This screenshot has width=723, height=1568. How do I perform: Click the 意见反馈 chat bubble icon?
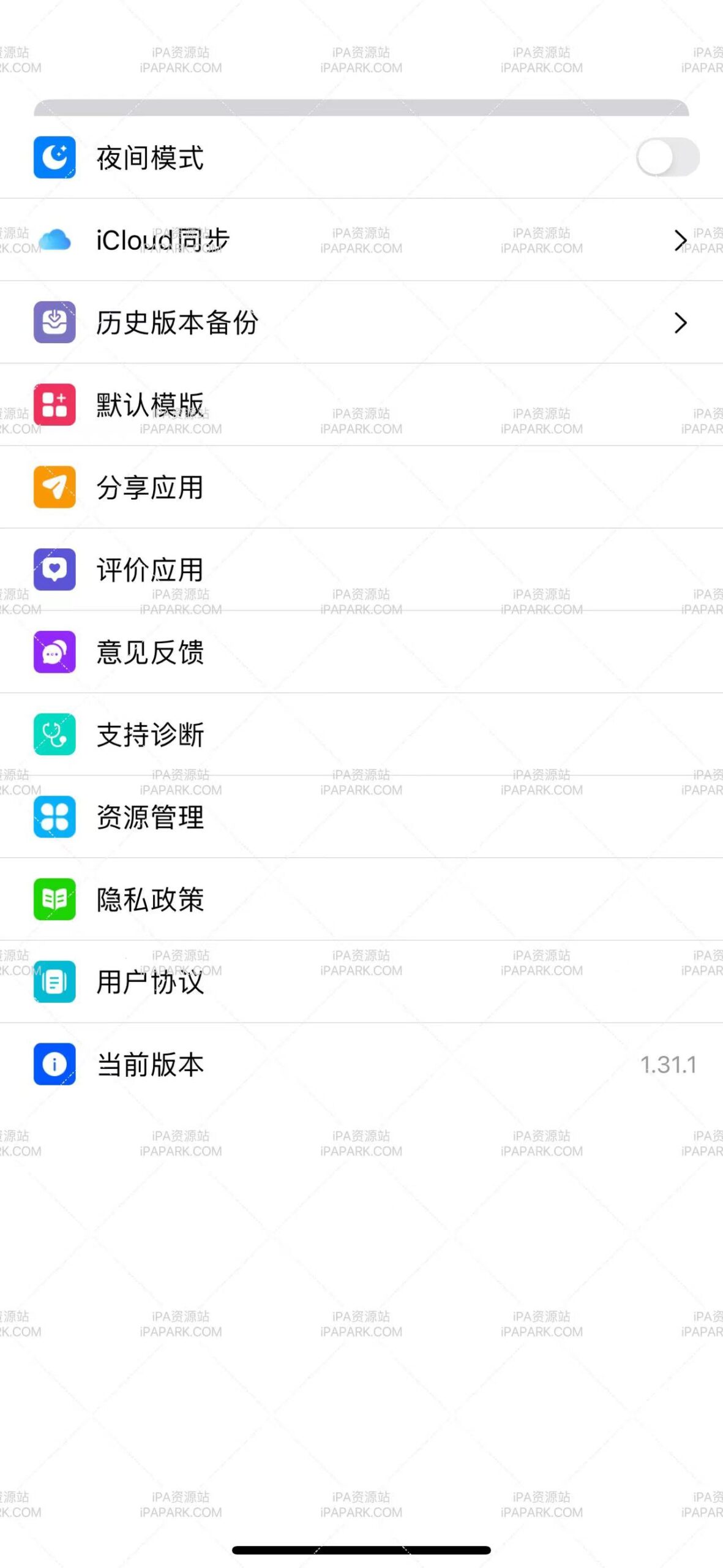click(54, 653)
